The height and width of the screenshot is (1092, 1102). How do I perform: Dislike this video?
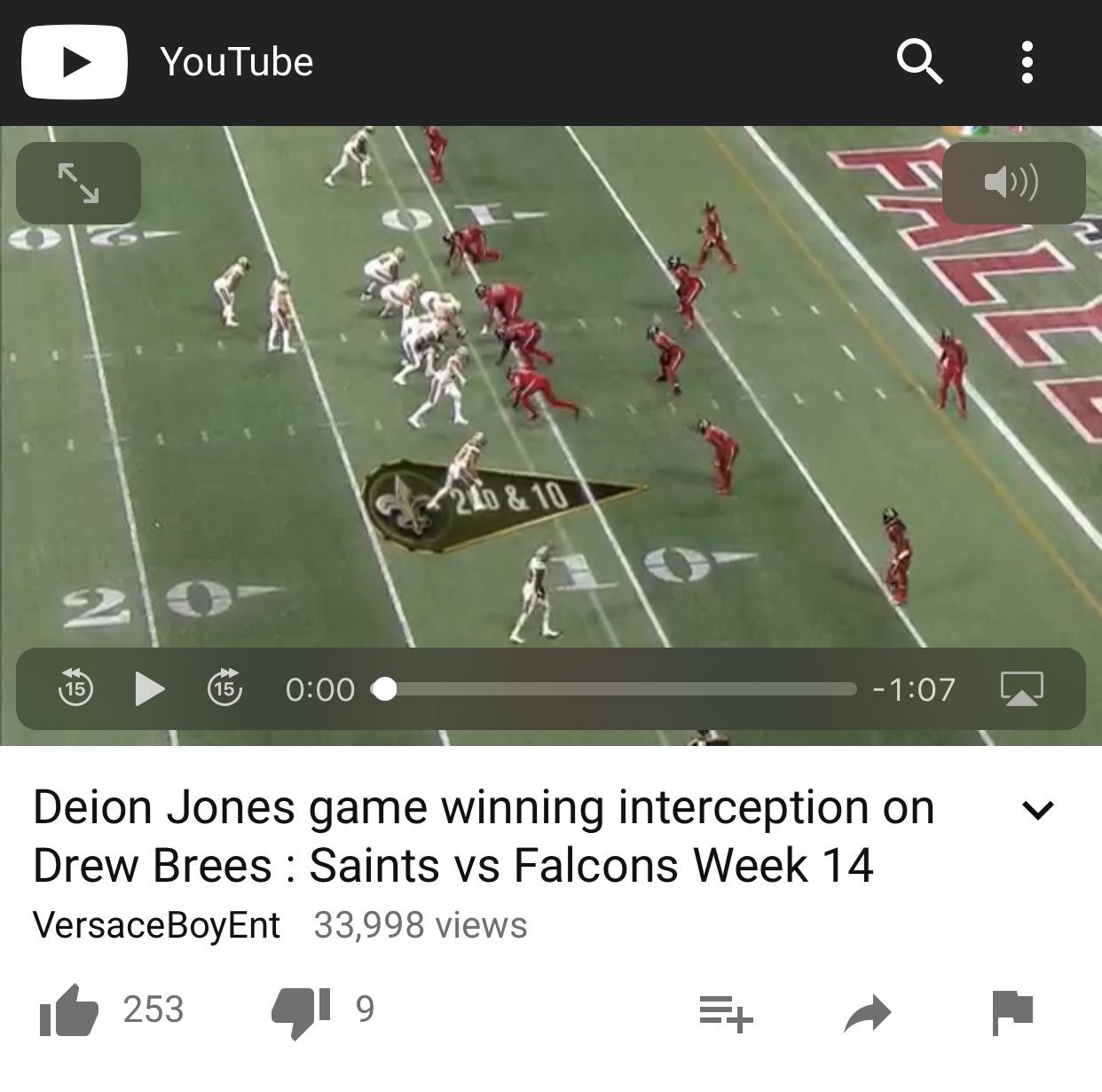pos(301,1010)
